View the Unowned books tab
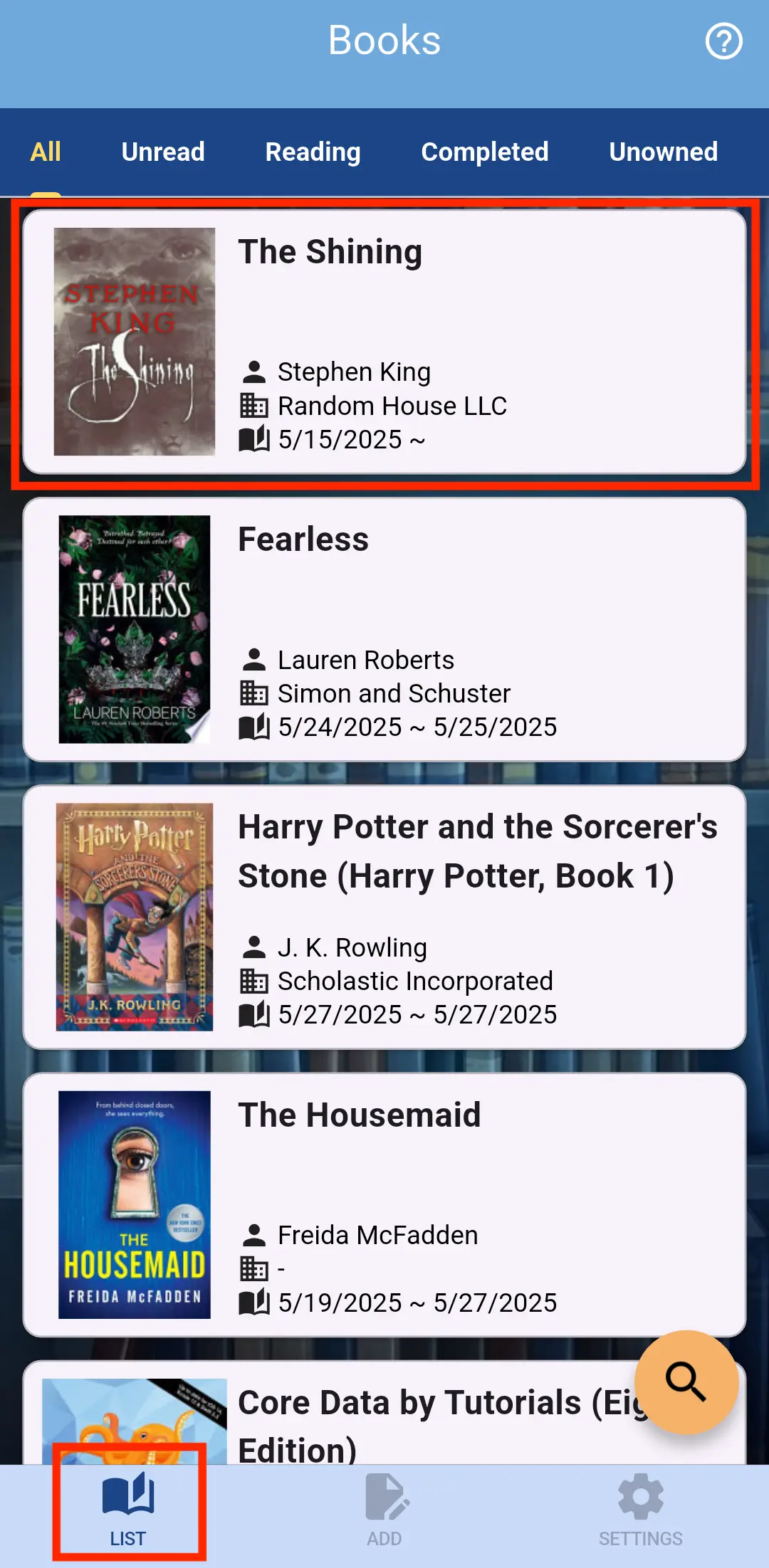The height and width of the screenshot is (1568, 769). 663,152
